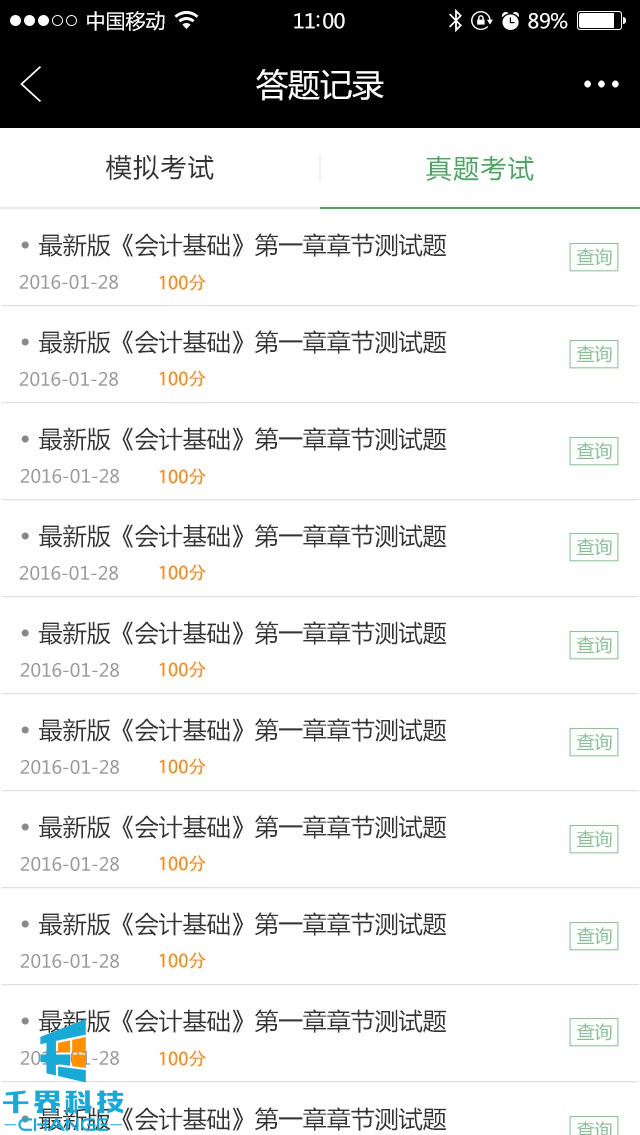Open the three-dot overflow menu

pyautogui.click(x=601, y=85)
